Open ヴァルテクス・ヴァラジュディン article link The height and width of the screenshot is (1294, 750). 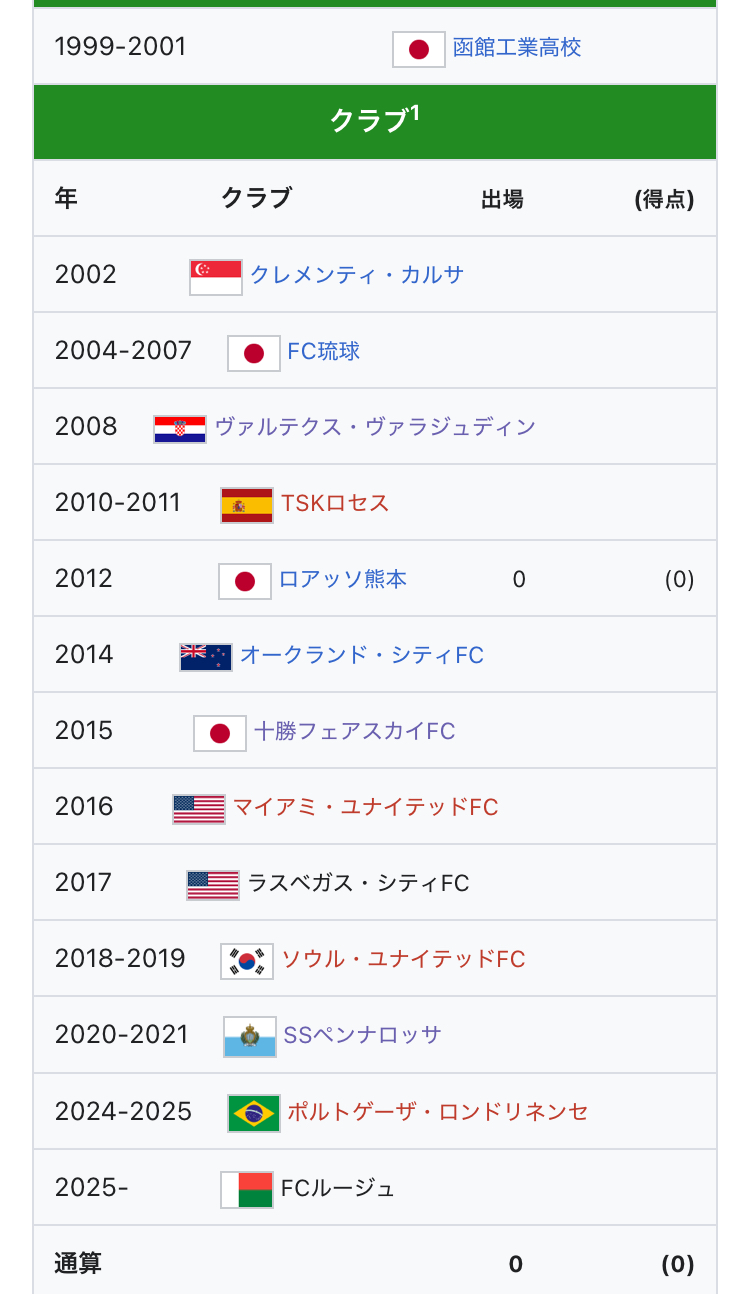coord(375,427)
